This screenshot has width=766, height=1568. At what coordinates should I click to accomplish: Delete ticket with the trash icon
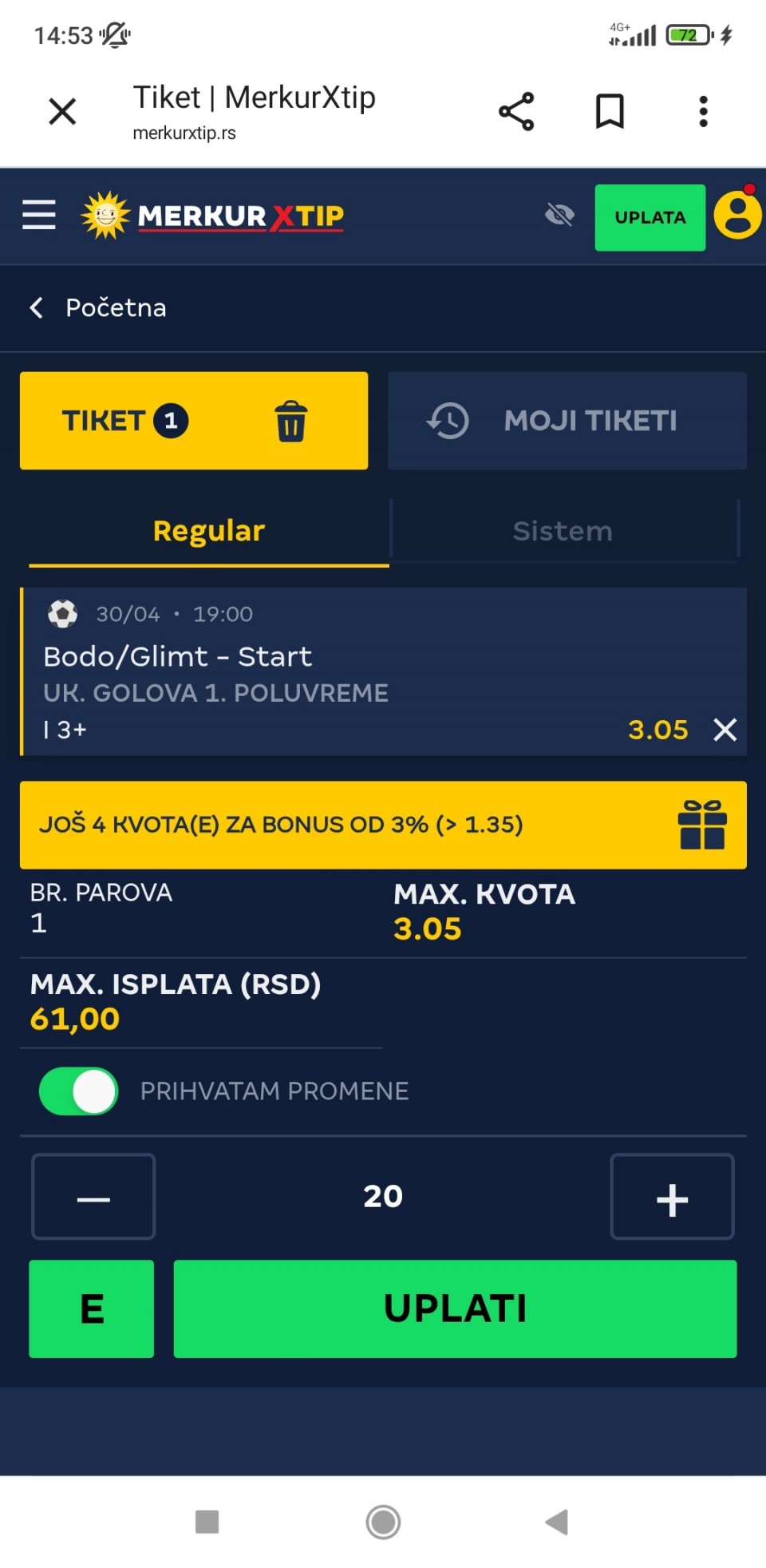click(x=290, y=421)
